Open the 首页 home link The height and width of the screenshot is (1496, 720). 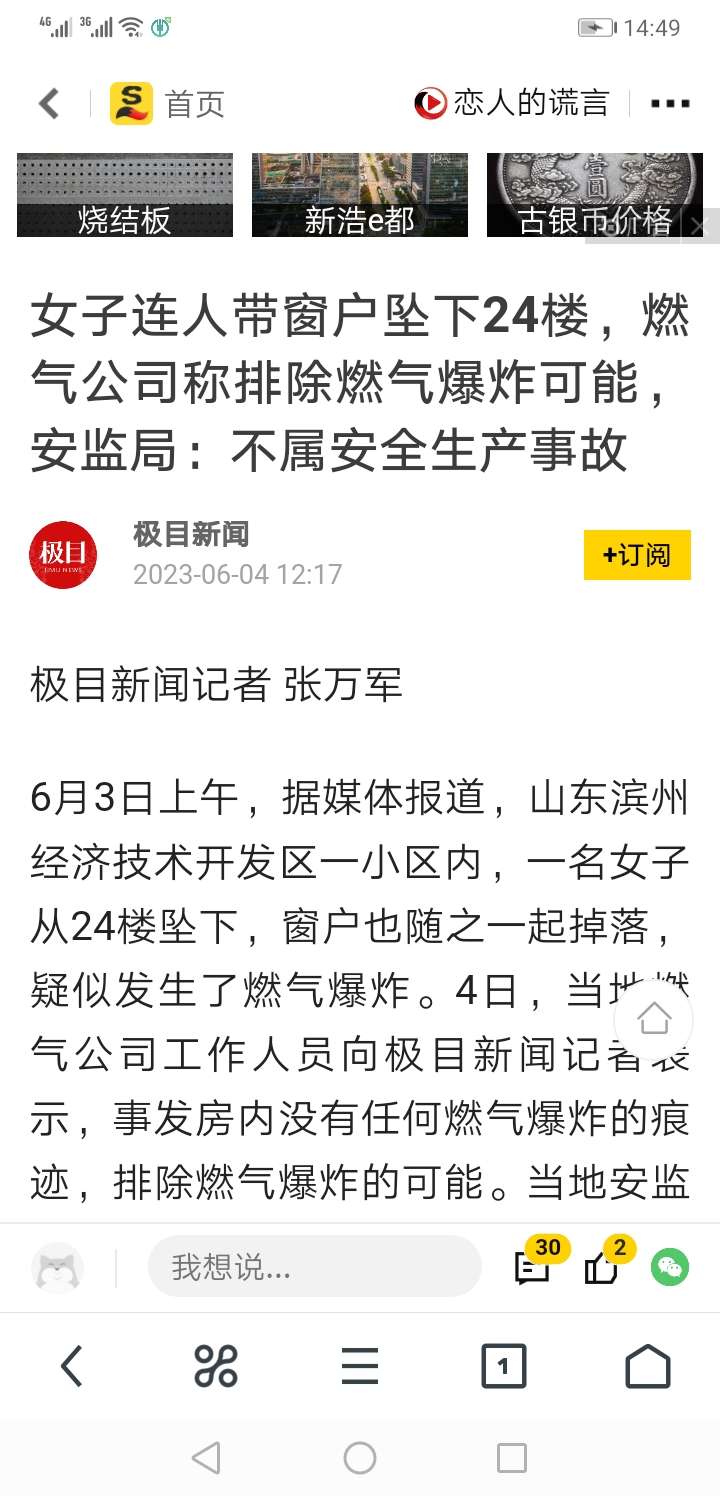(194, 104)
